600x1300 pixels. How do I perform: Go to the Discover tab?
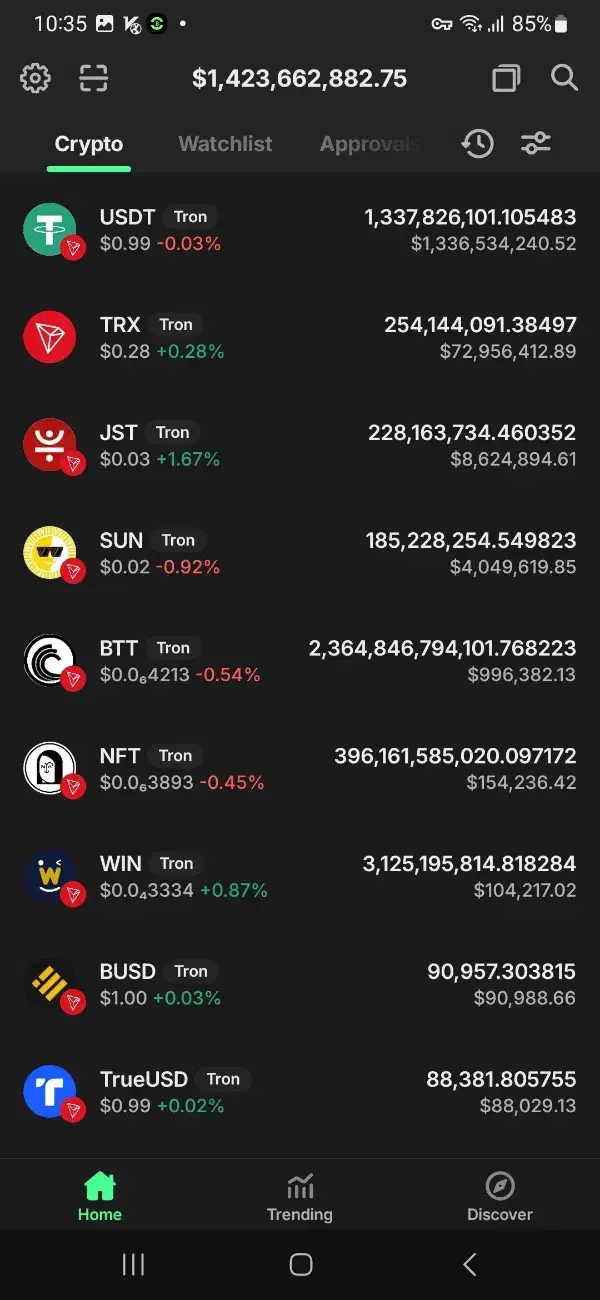click(x=500, y=1198)
